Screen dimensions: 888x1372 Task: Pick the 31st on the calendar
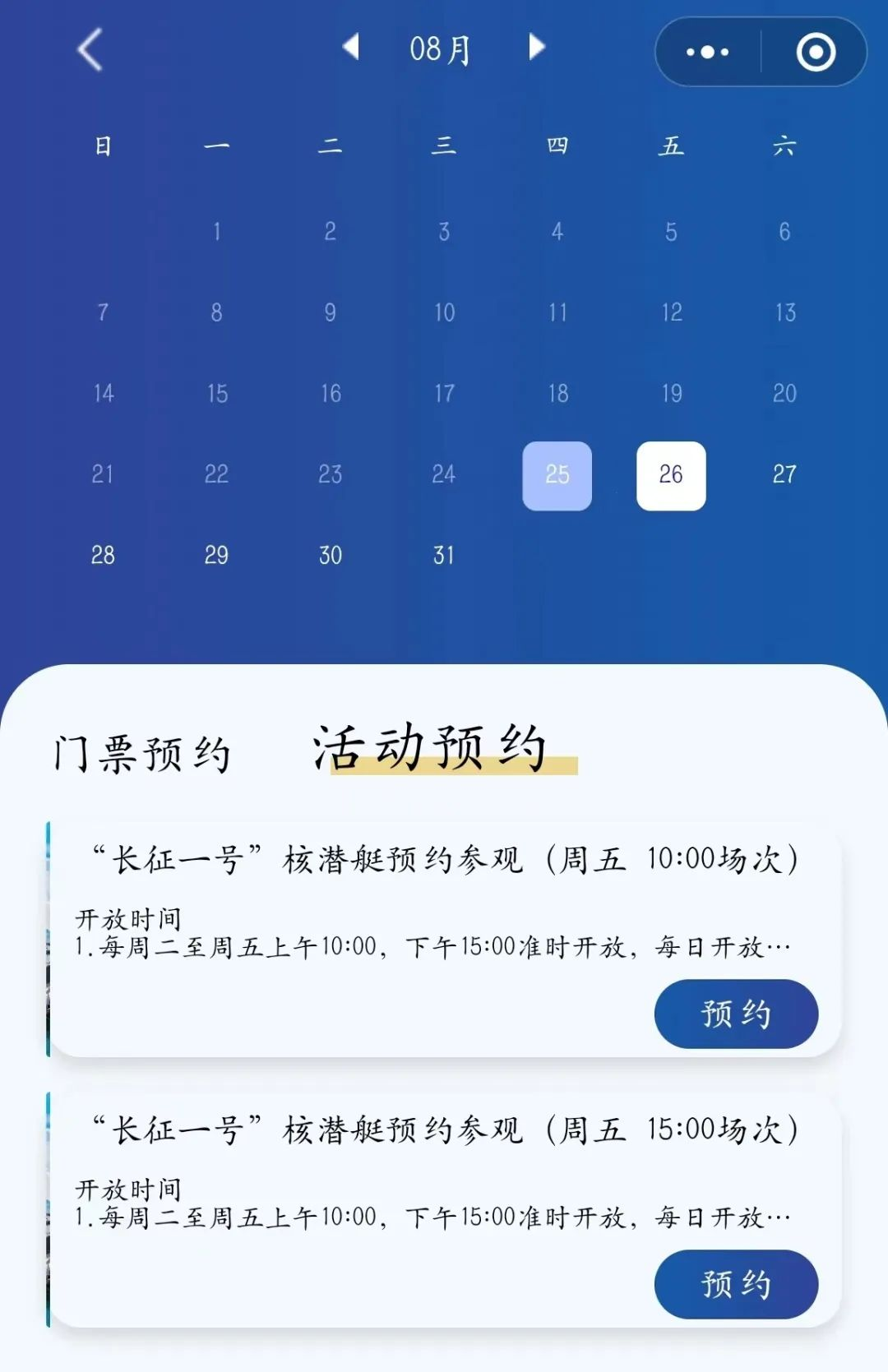click(x=443, y=556)
